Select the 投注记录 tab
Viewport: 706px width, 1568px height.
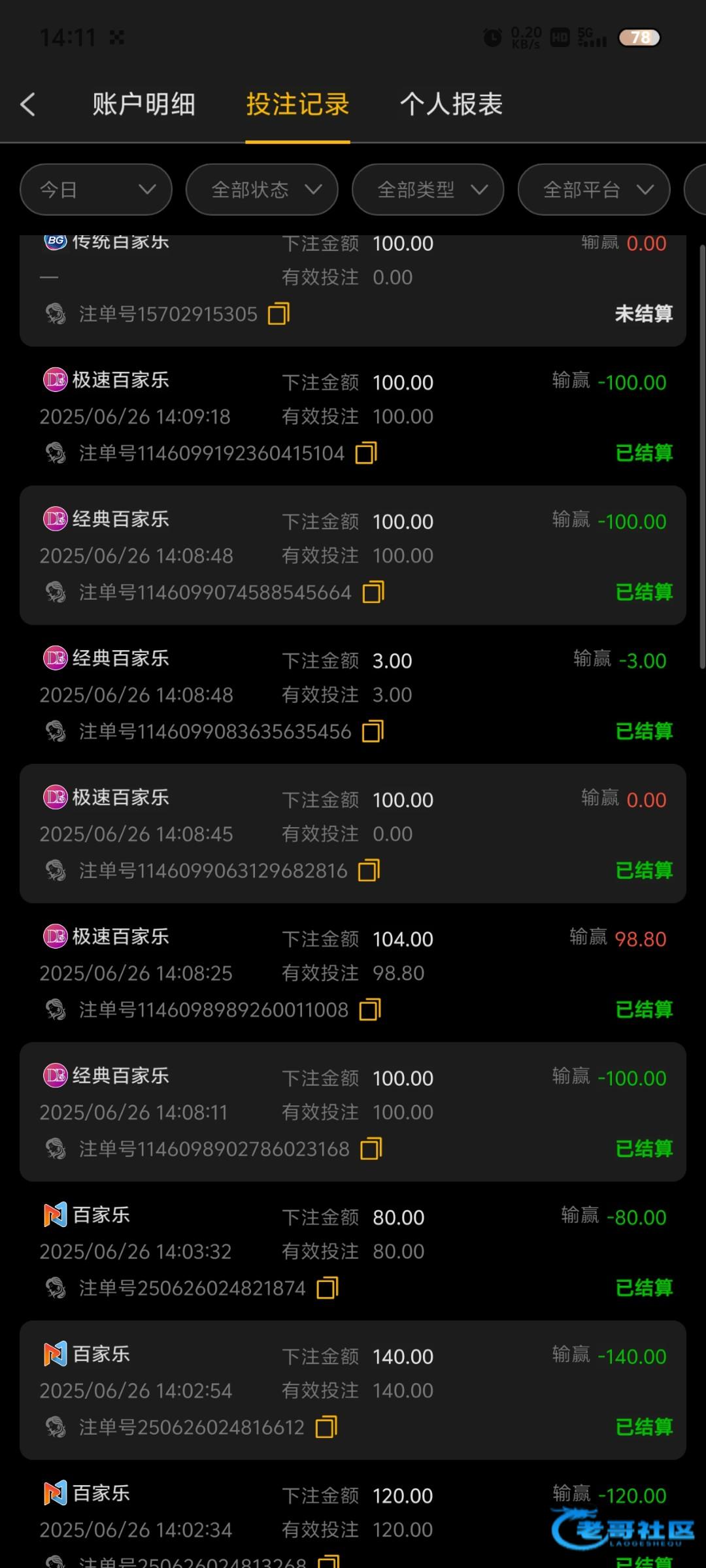point(297,105)
